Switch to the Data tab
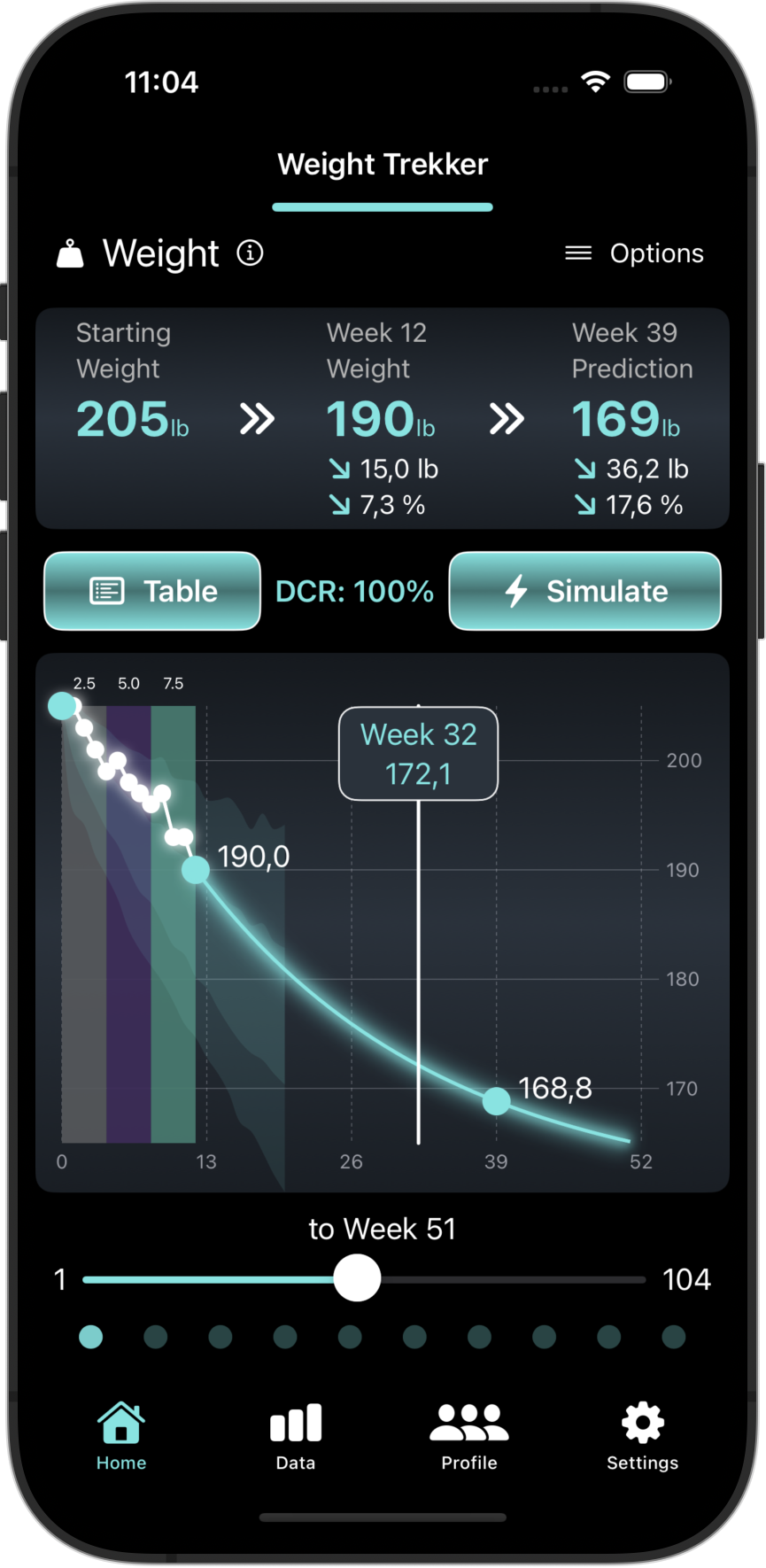 tap(296, 1436)
